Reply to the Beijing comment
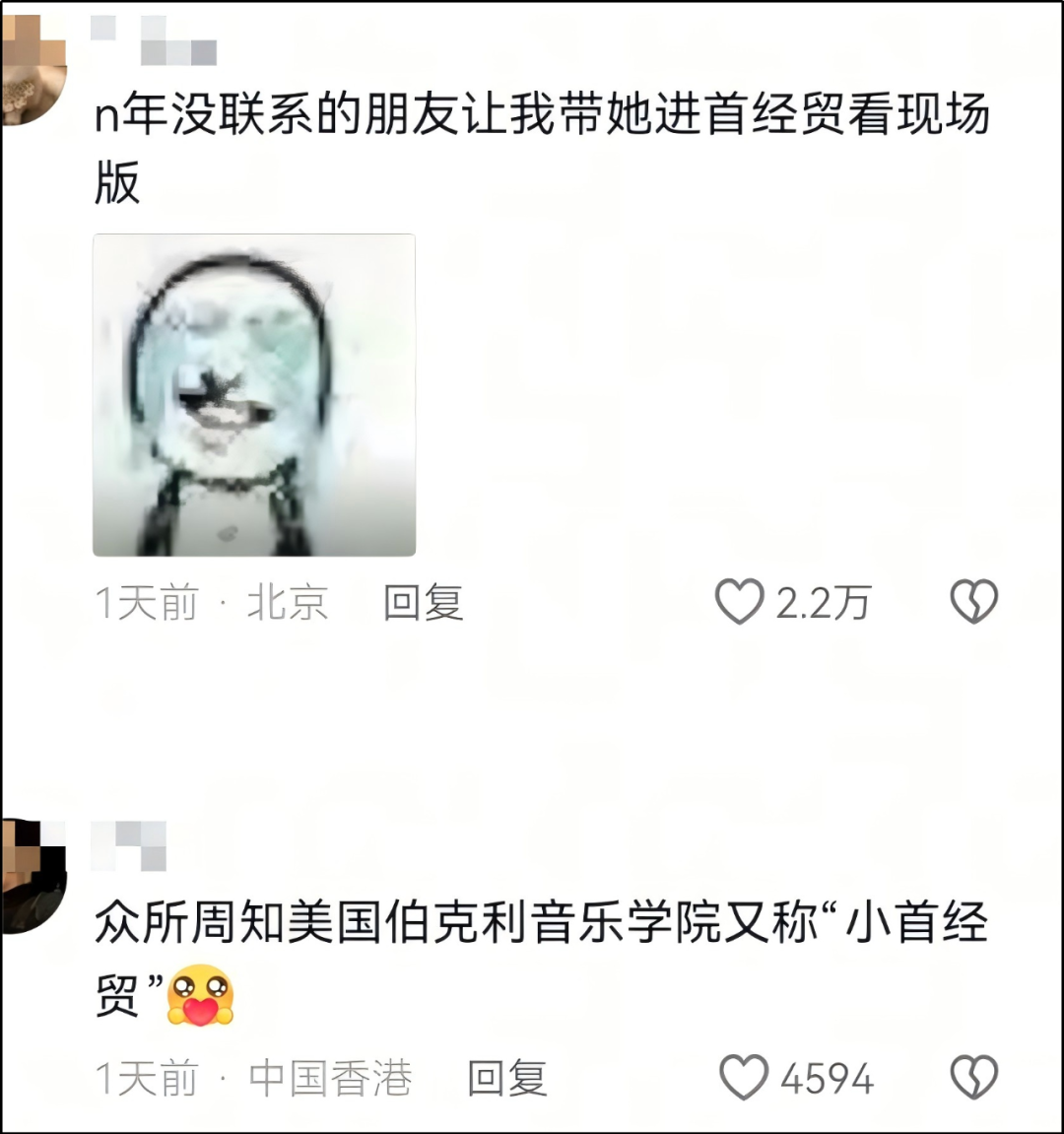 pos(423,603)
